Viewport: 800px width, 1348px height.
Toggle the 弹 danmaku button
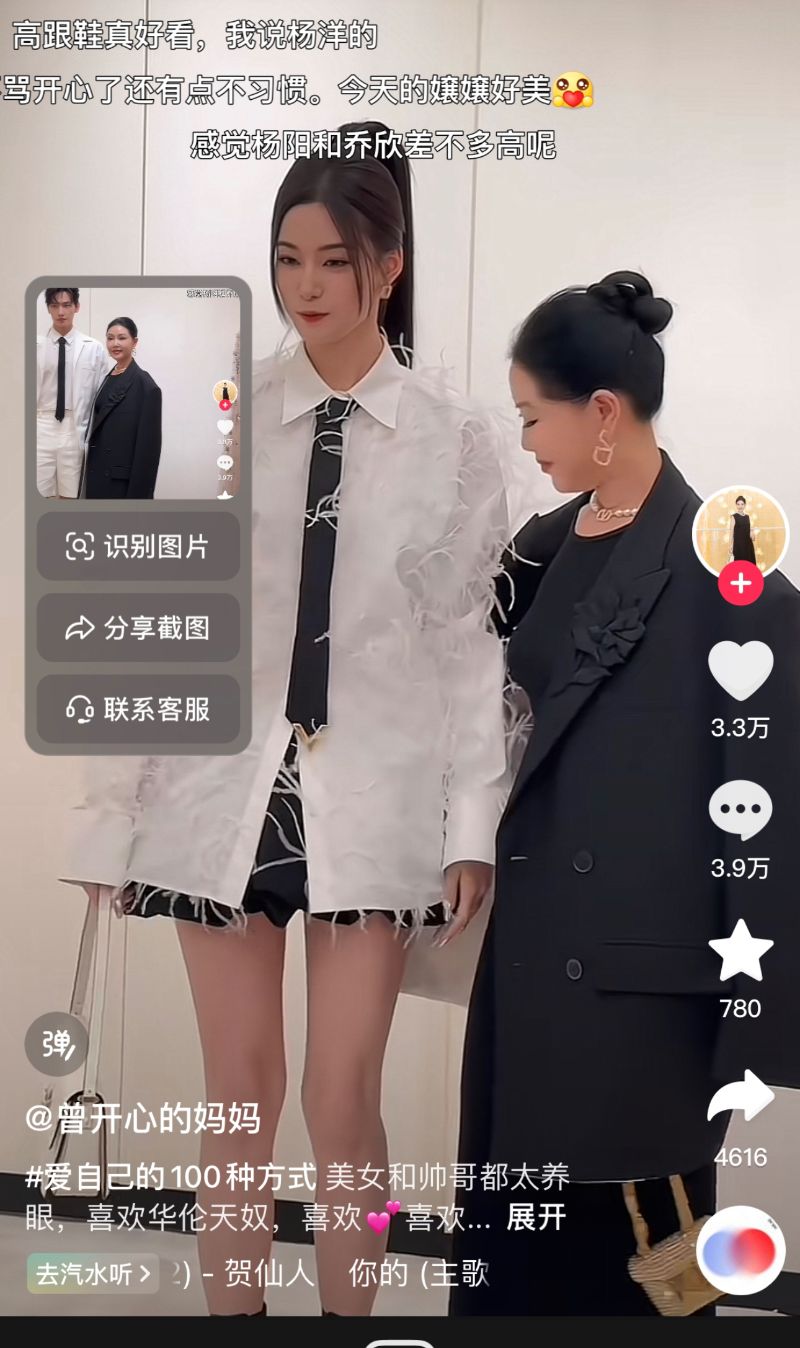[56, 1044]
